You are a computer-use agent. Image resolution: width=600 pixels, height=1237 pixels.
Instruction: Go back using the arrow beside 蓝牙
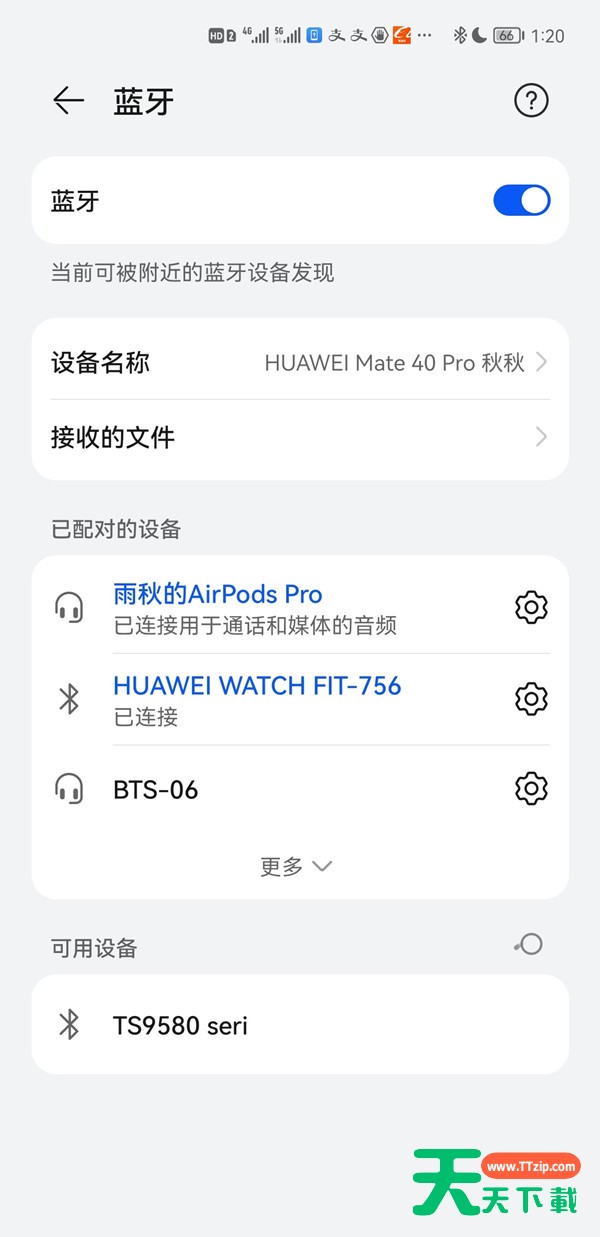tap(68, 101)
